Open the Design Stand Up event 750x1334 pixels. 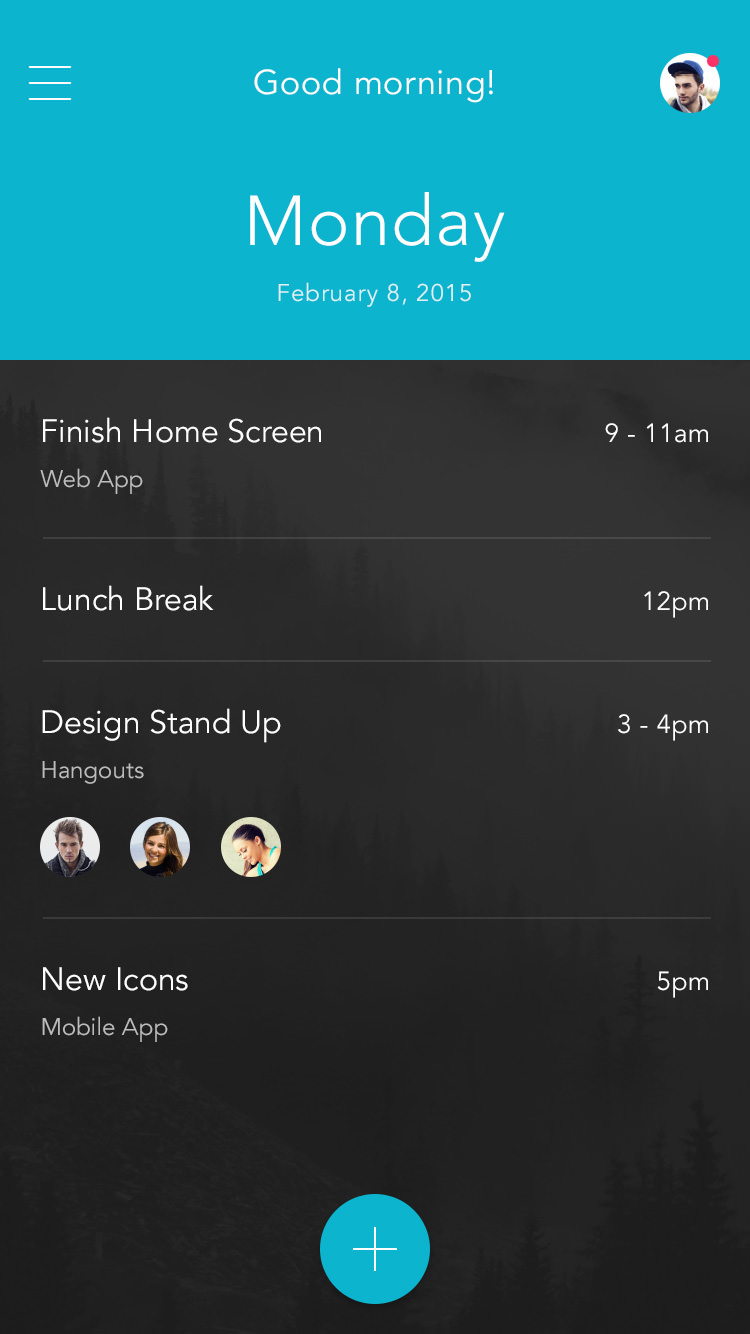click(376, 790)
